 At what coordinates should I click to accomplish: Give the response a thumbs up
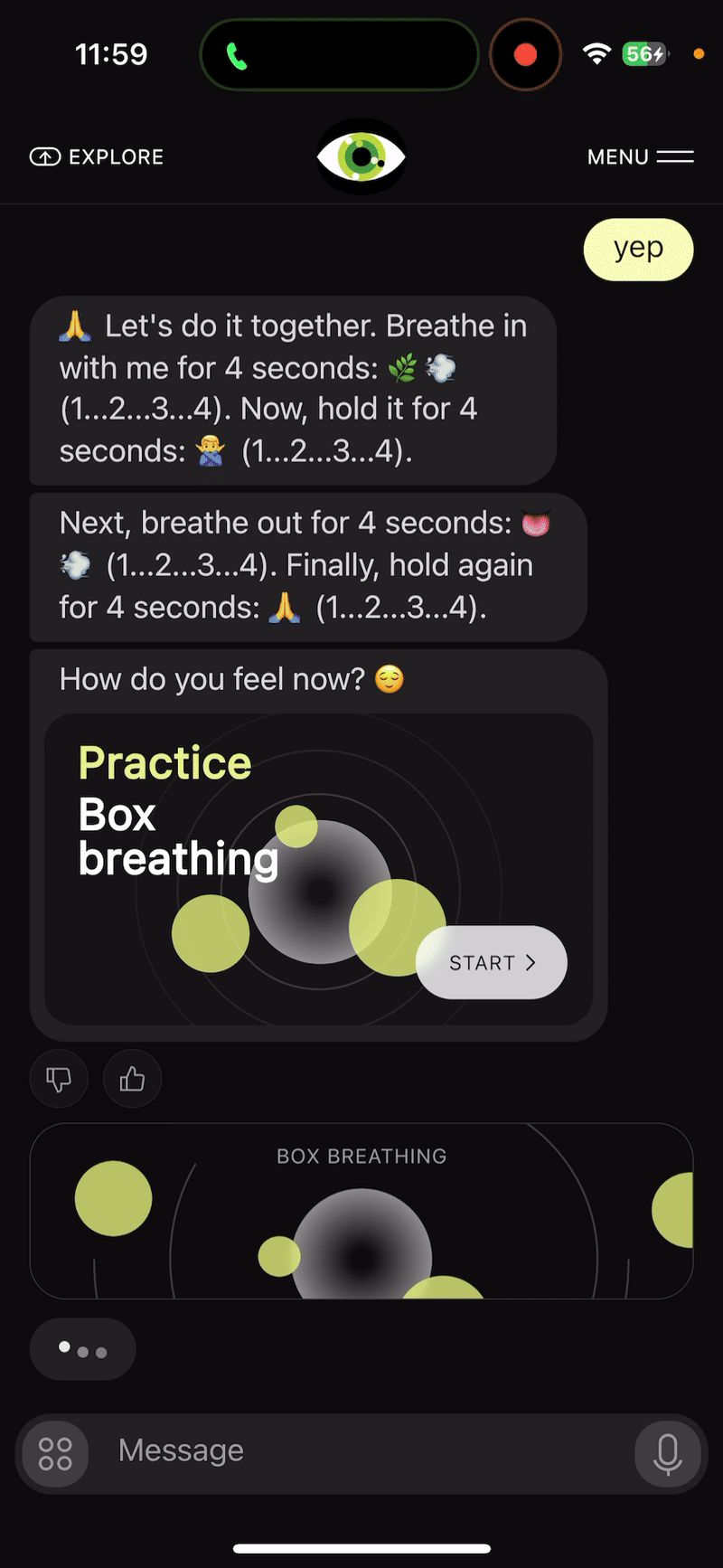coord(132,1079)
